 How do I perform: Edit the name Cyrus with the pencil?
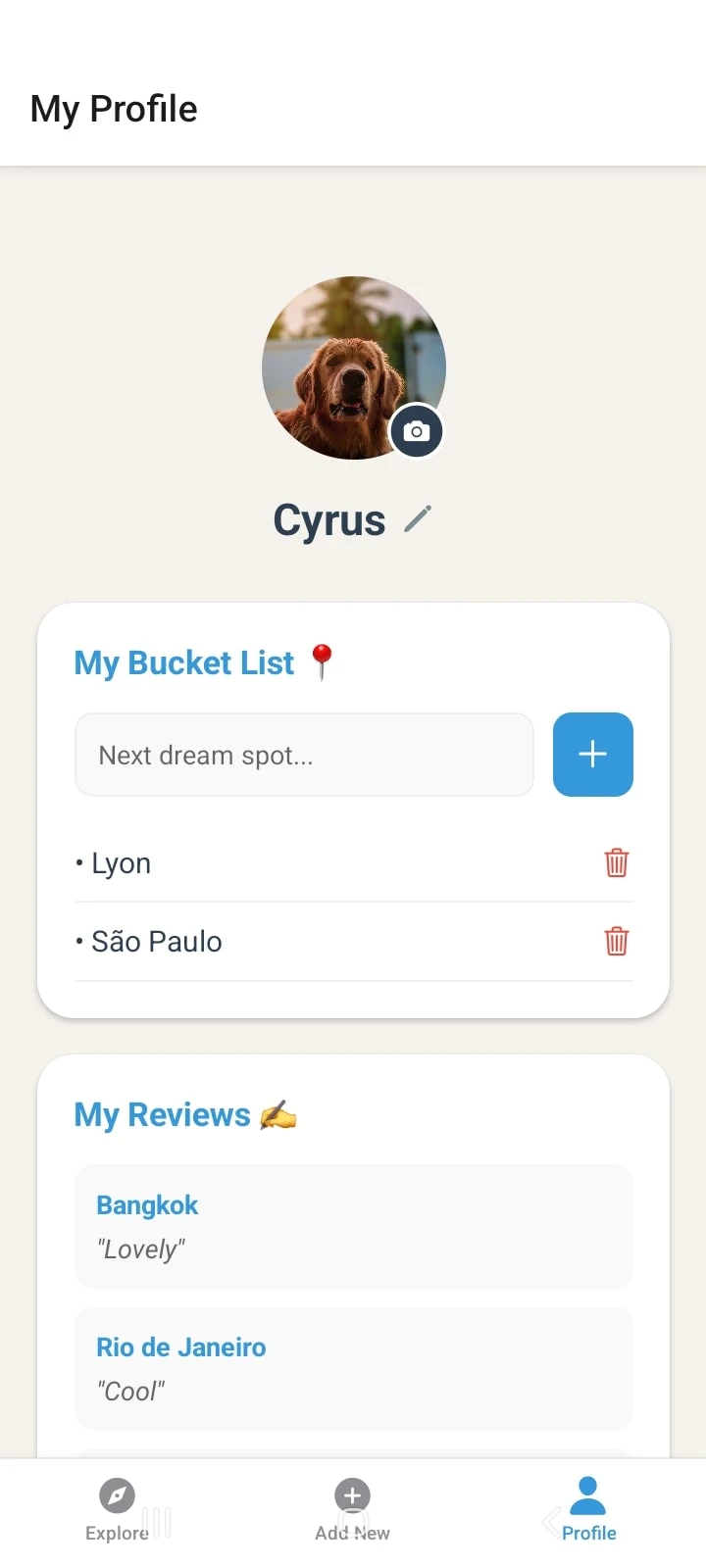(x=418, y=518)
